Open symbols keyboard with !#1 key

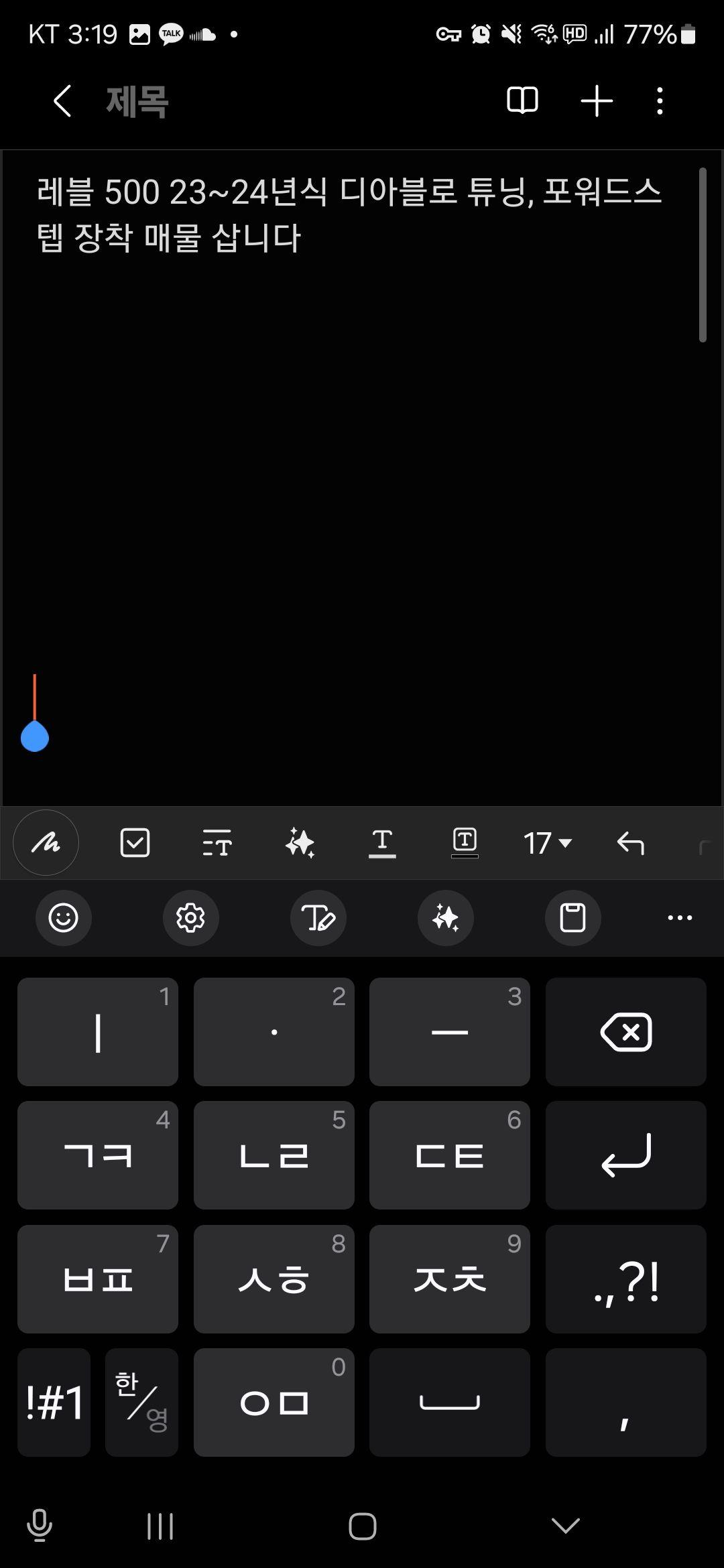[54, 1402]
